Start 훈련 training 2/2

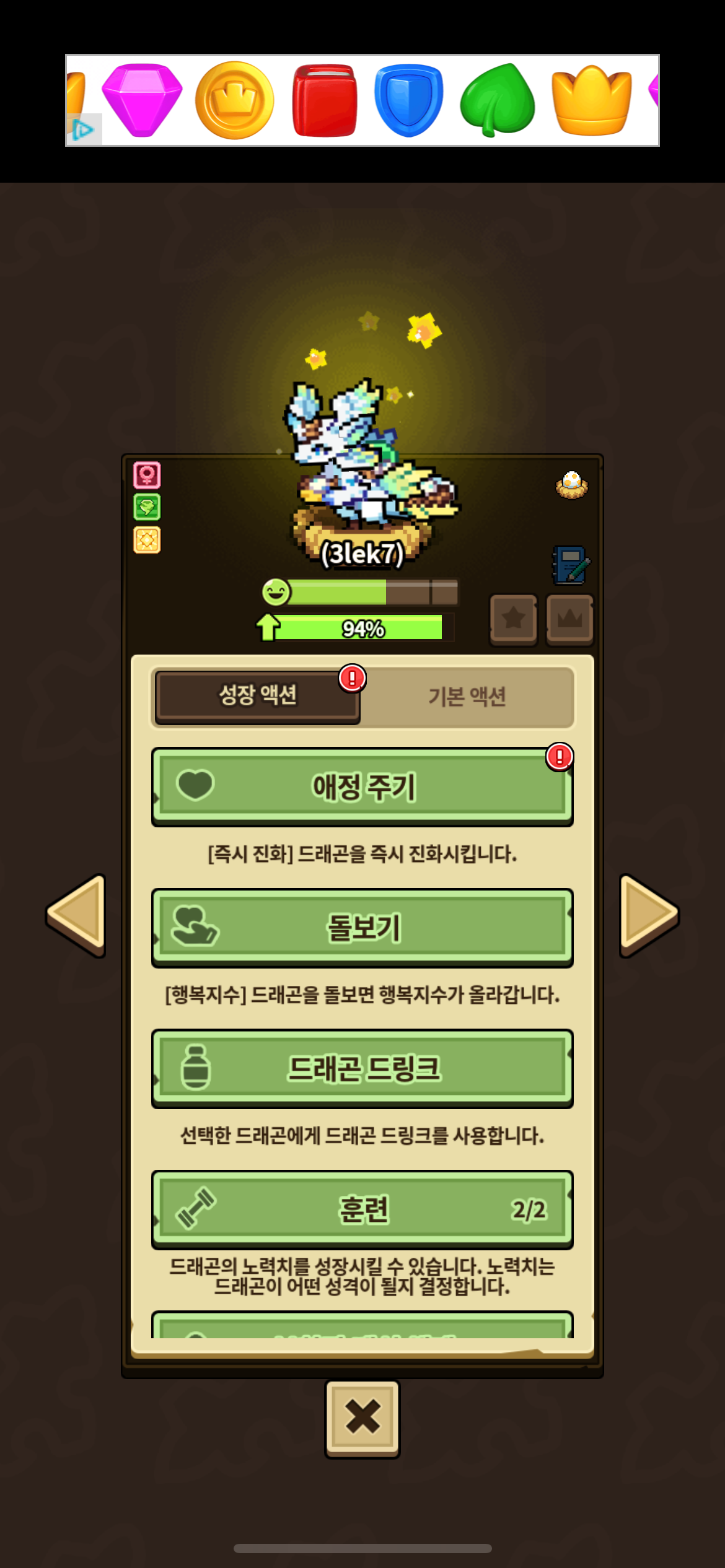pyautogui.click(x=362, y=1209)
